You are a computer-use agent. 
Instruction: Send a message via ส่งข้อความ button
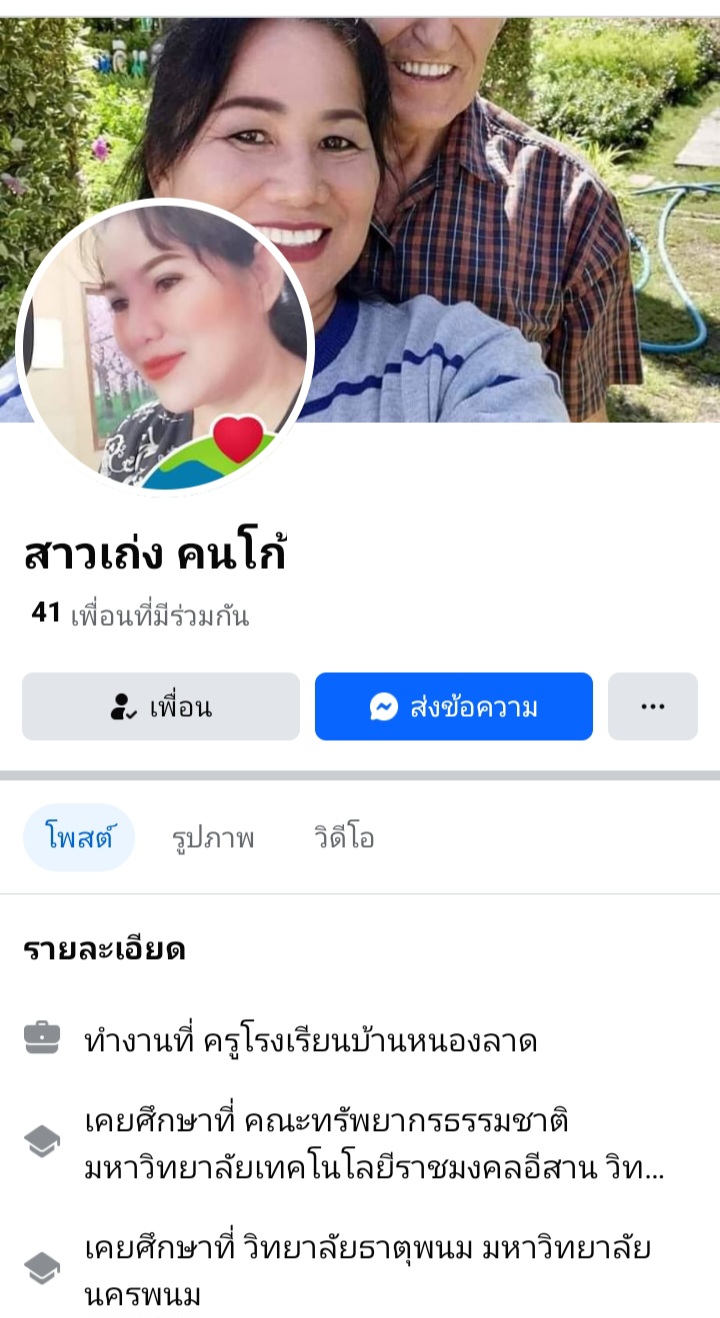click(x=453, y=707)
